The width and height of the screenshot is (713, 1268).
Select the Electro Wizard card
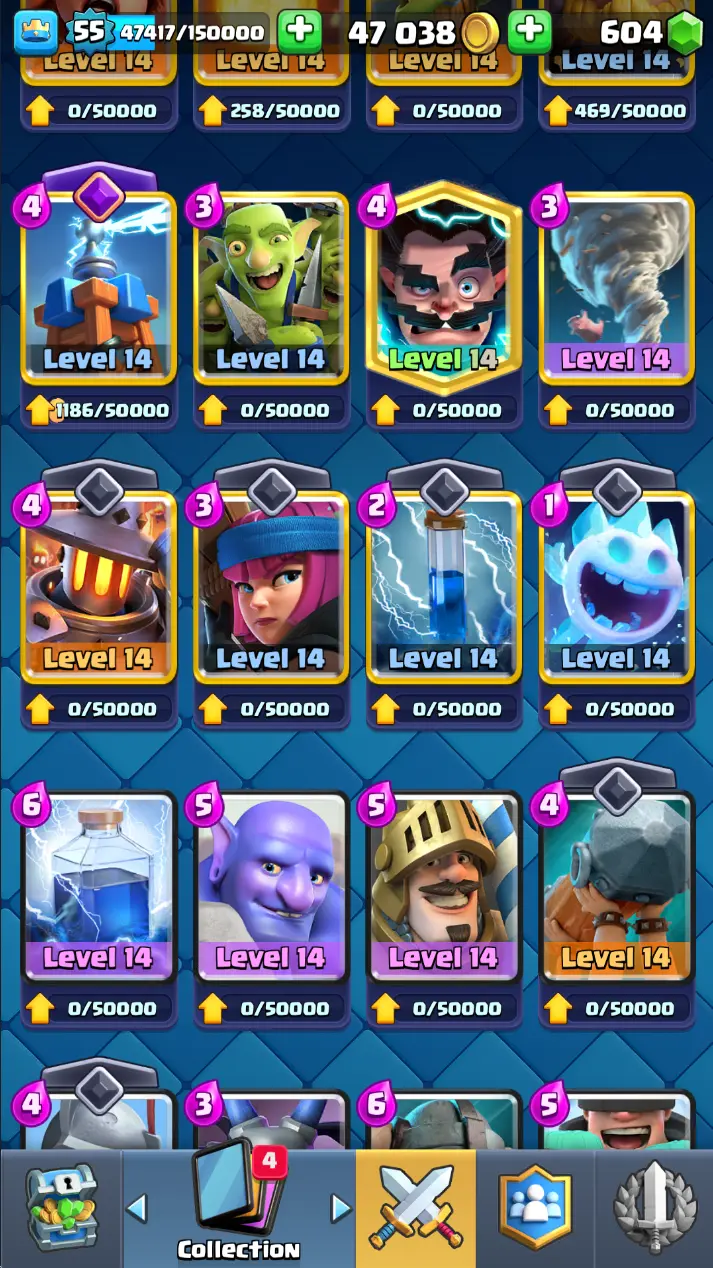444,285
